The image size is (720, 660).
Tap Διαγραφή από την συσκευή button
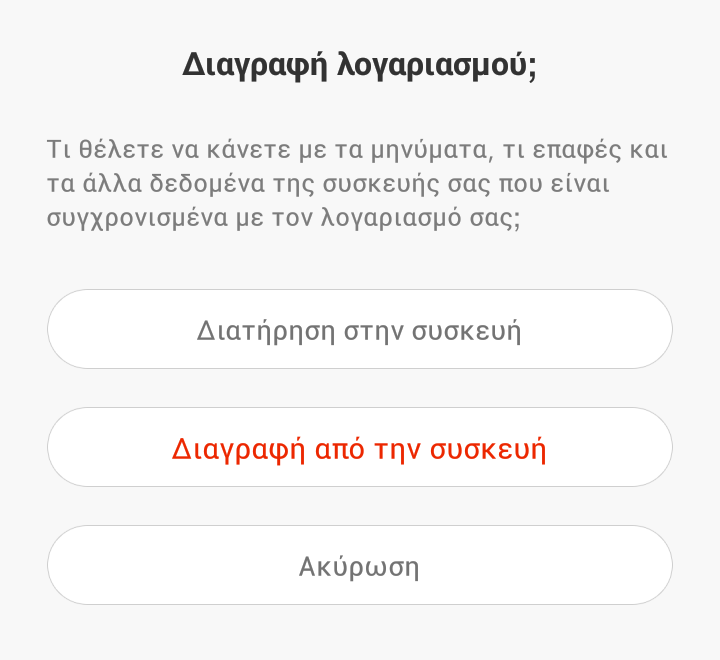tap(359, 448)
